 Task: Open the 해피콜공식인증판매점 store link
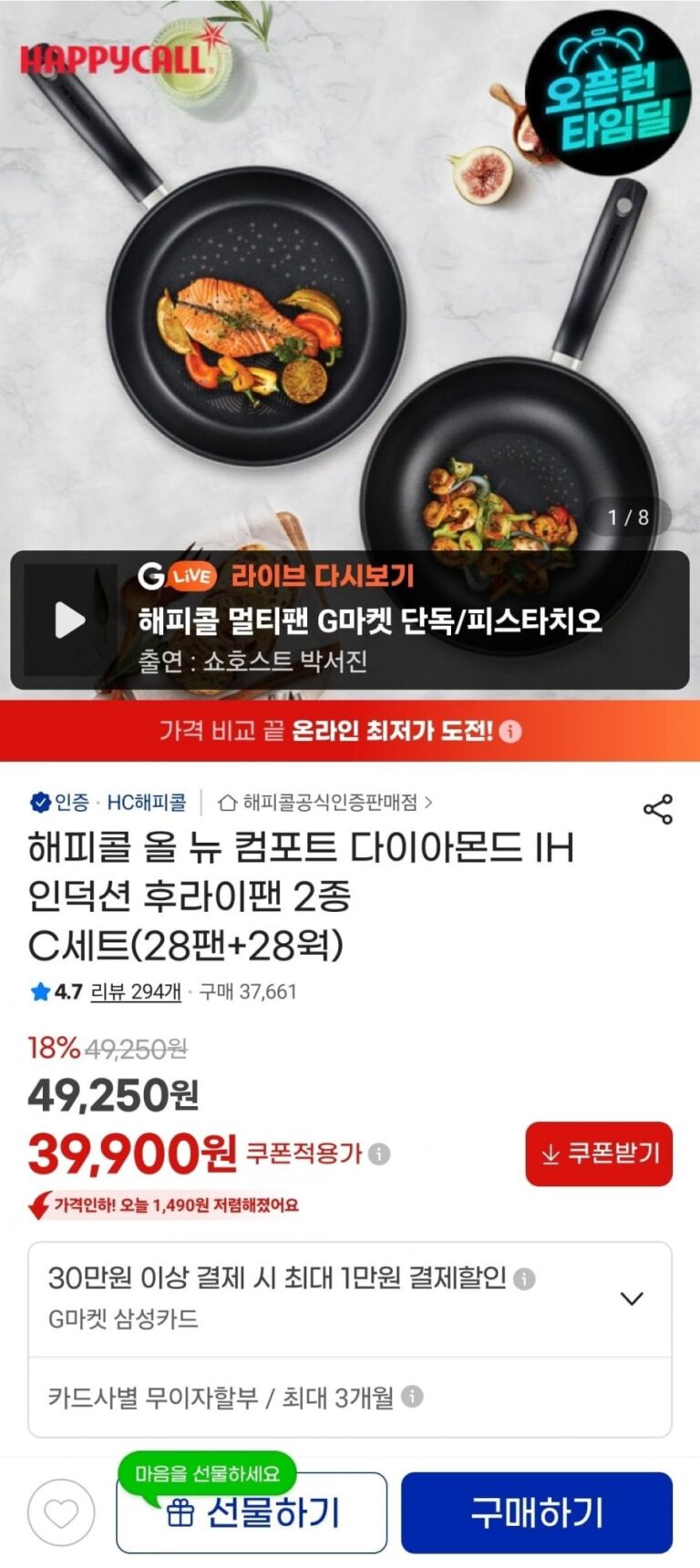click(324, 803)
